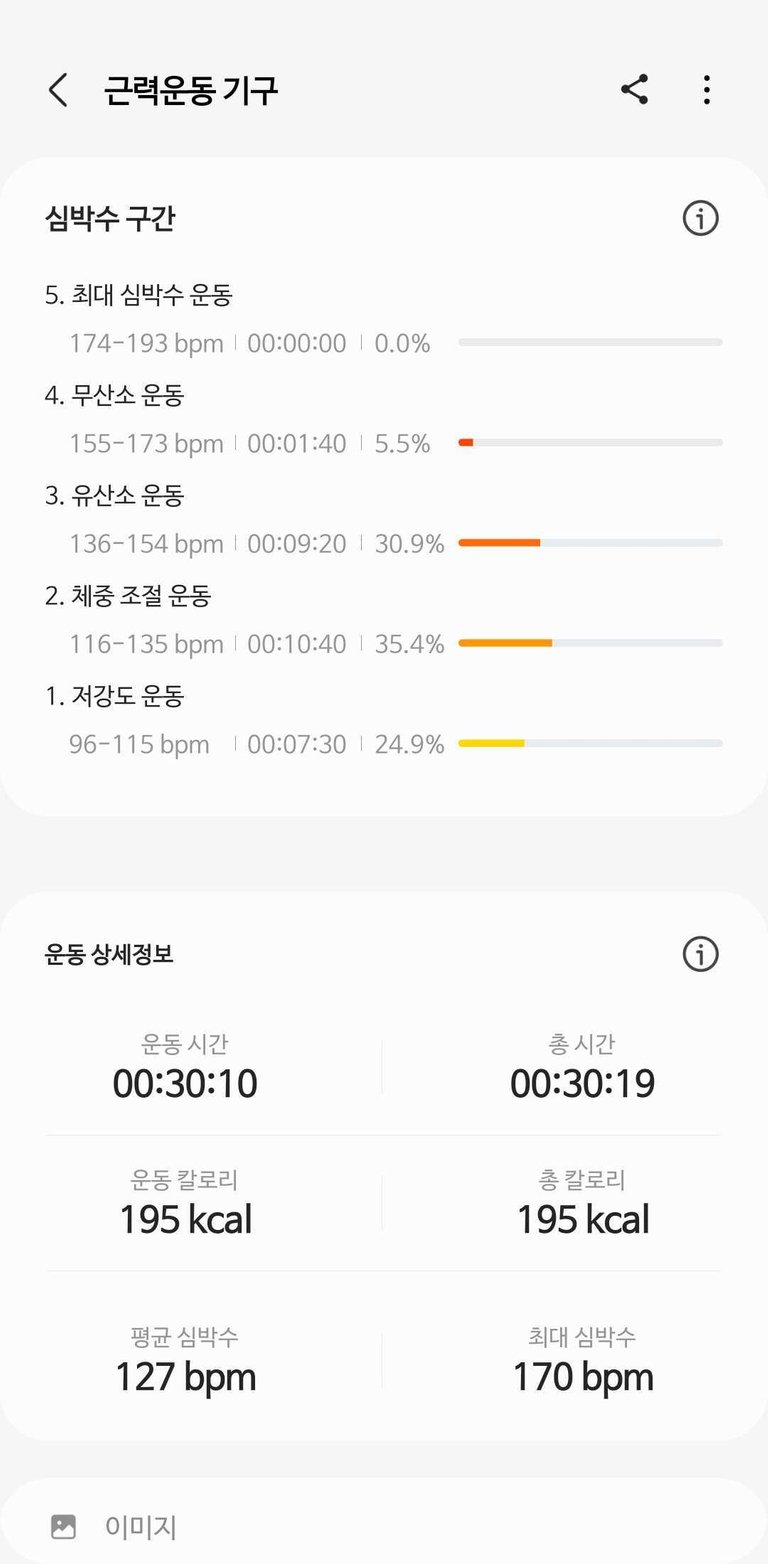This screenshot has width=768, height=1564.
Task: Go back from 근력운동 기구 screen
Action: tap(58, 91)
